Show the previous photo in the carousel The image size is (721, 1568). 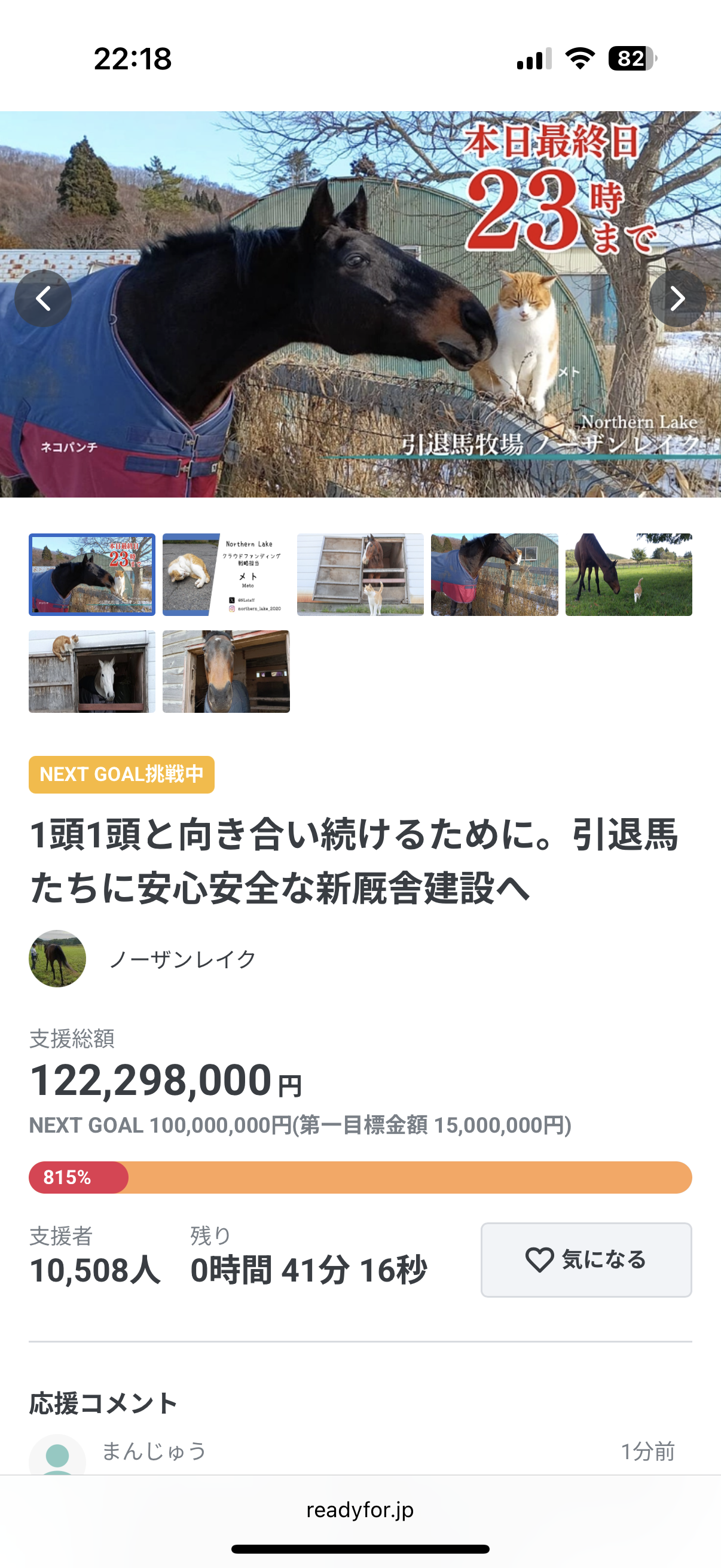click(x=43, y=298)
